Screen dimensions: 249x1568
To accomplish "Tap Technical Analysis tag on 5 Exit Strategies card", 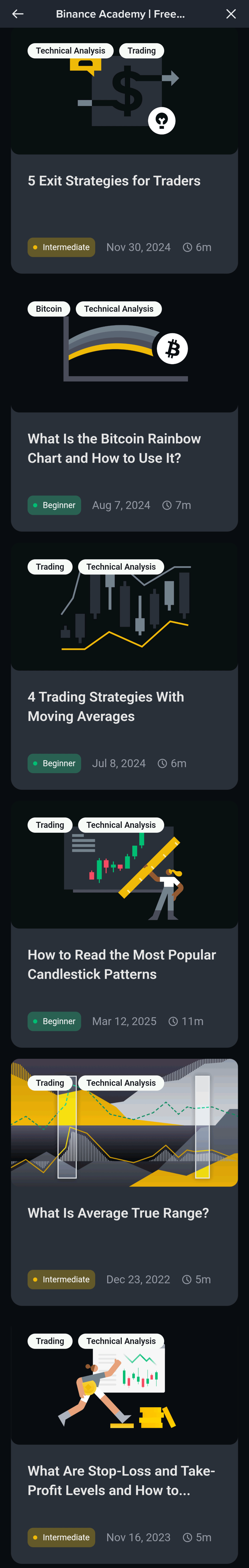I will pyautogui.click(x=71, y=51).
